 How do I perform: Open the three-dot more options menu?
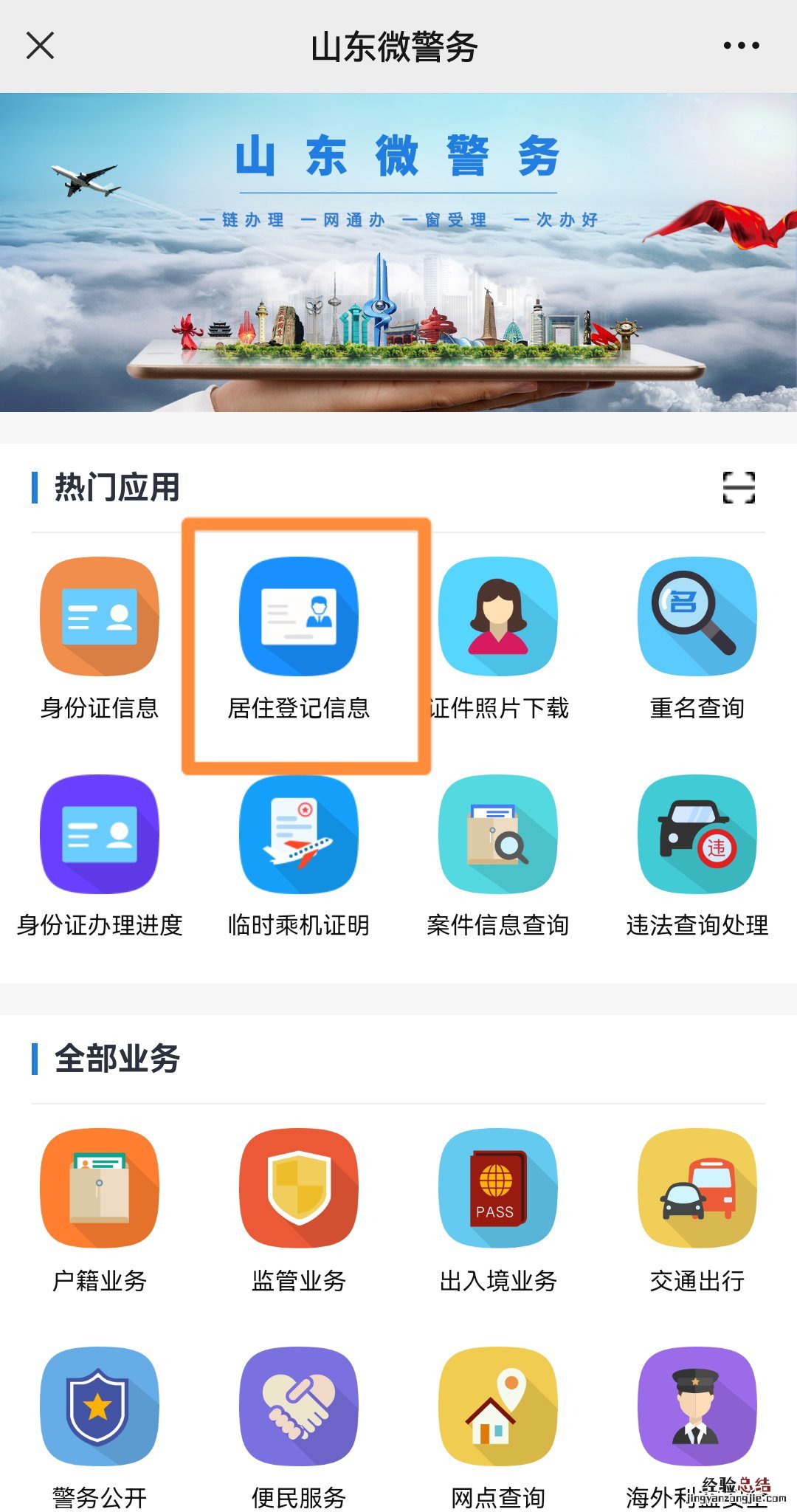[741, 46]
